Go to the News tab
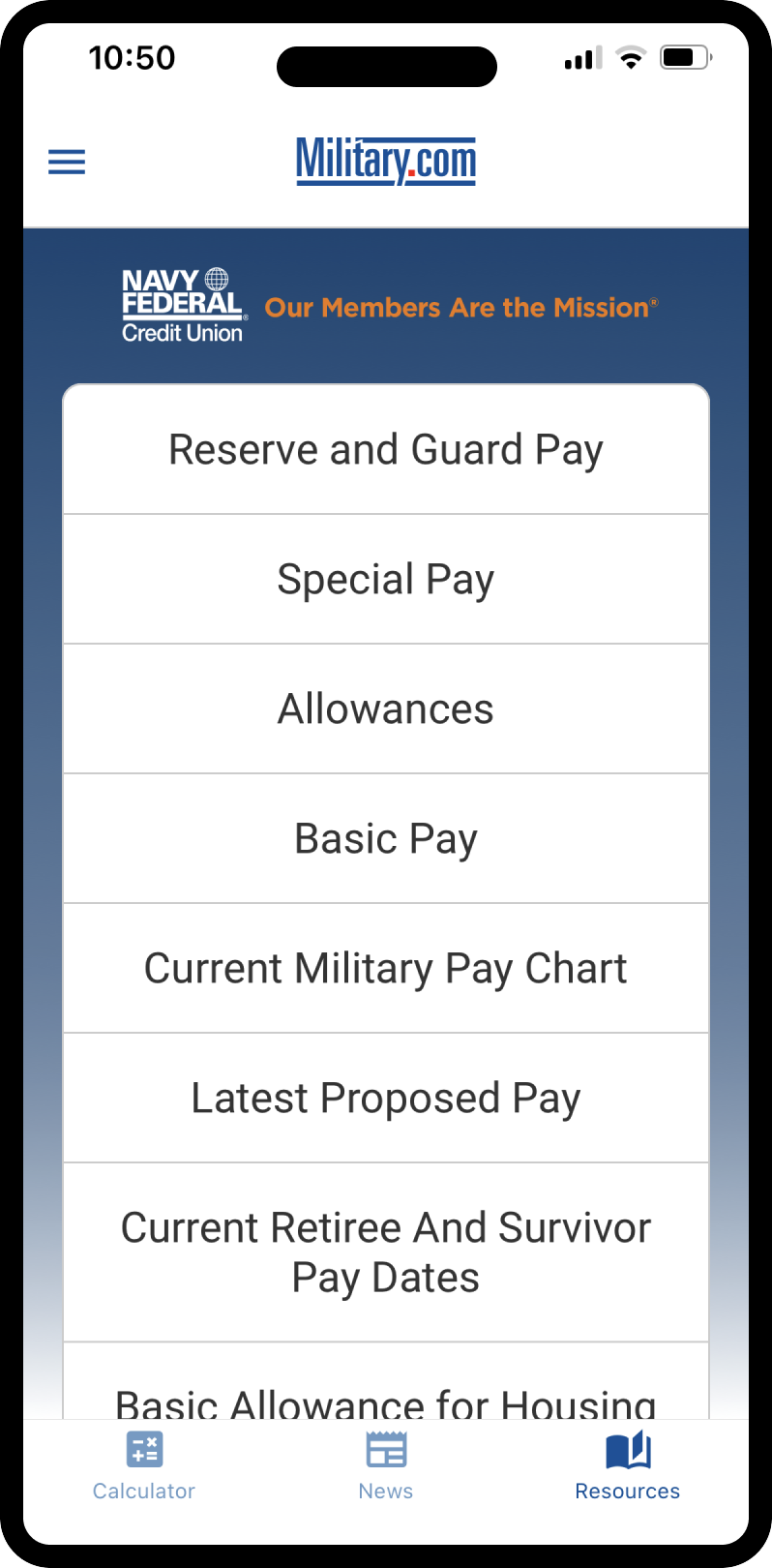The height and width of the screenshot is (1568, 772). (x=386, y=1465)
